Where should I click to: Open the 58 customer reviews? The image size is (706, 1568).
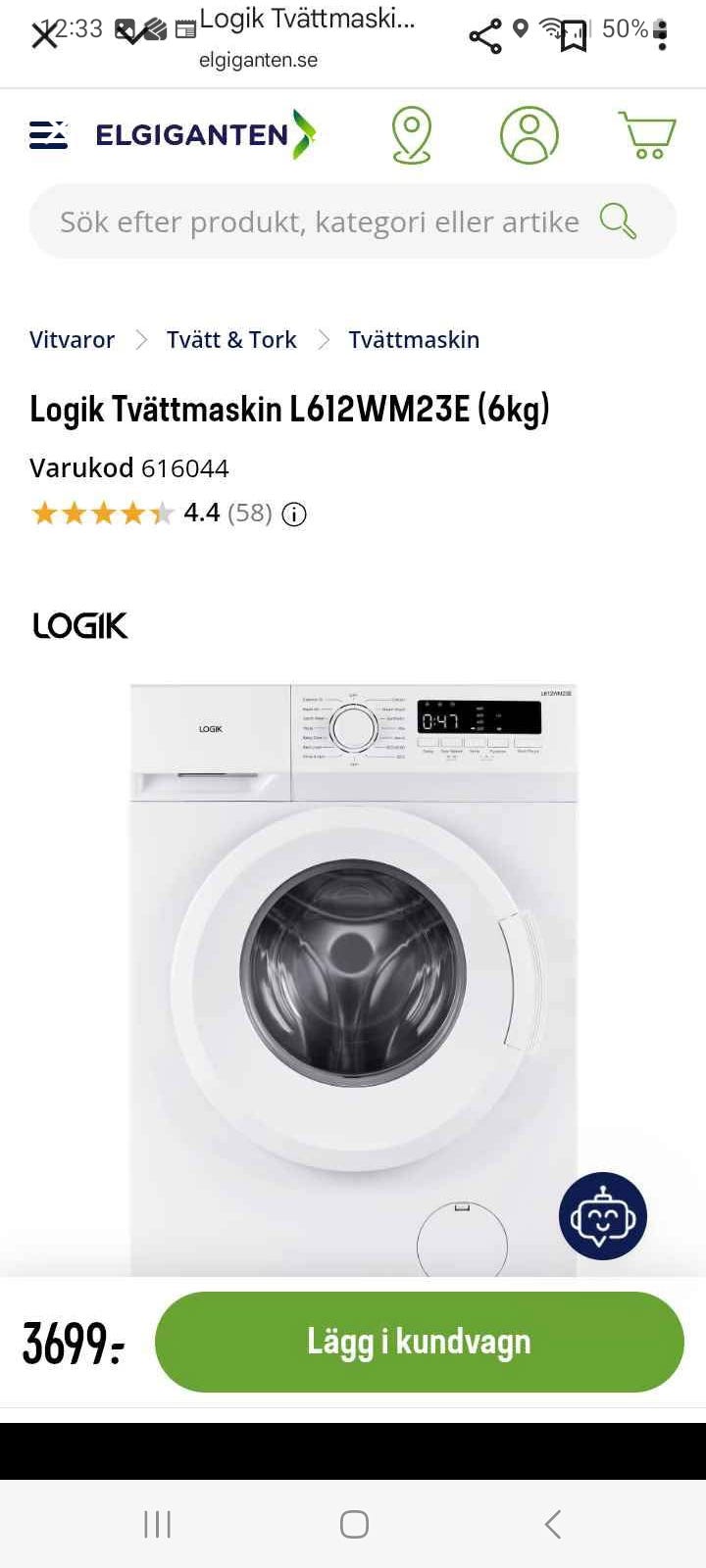click(251, 513)
